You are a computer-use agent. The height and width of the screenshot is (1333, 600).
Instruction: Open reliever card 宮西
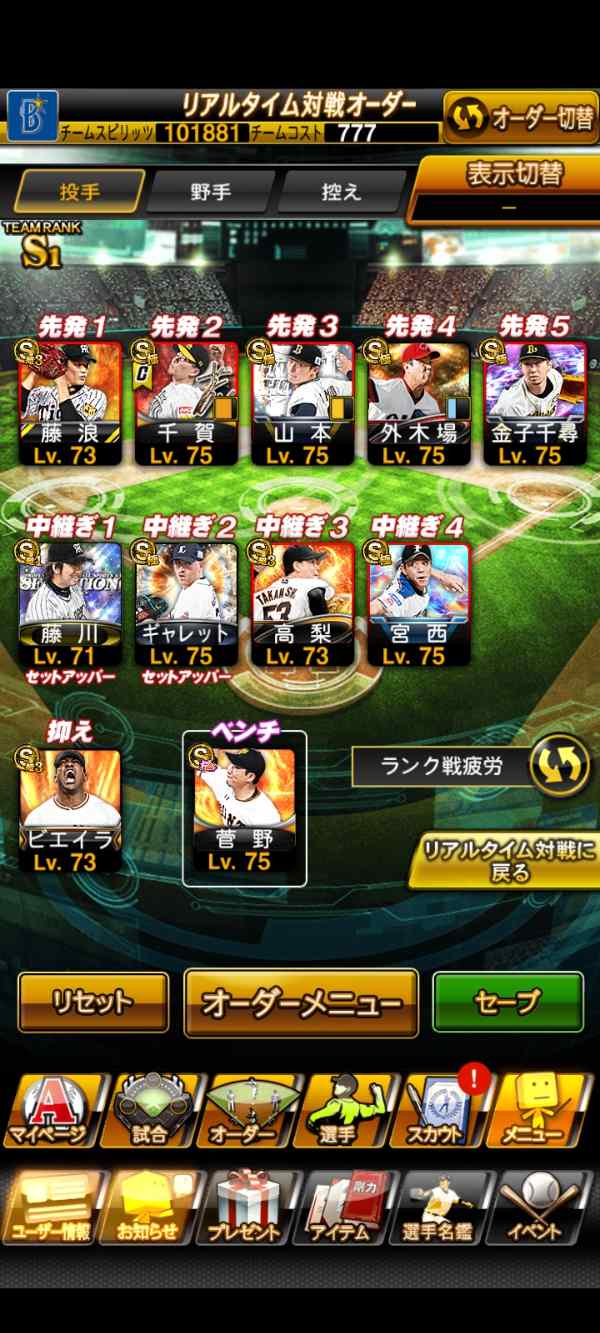point(419,603)
